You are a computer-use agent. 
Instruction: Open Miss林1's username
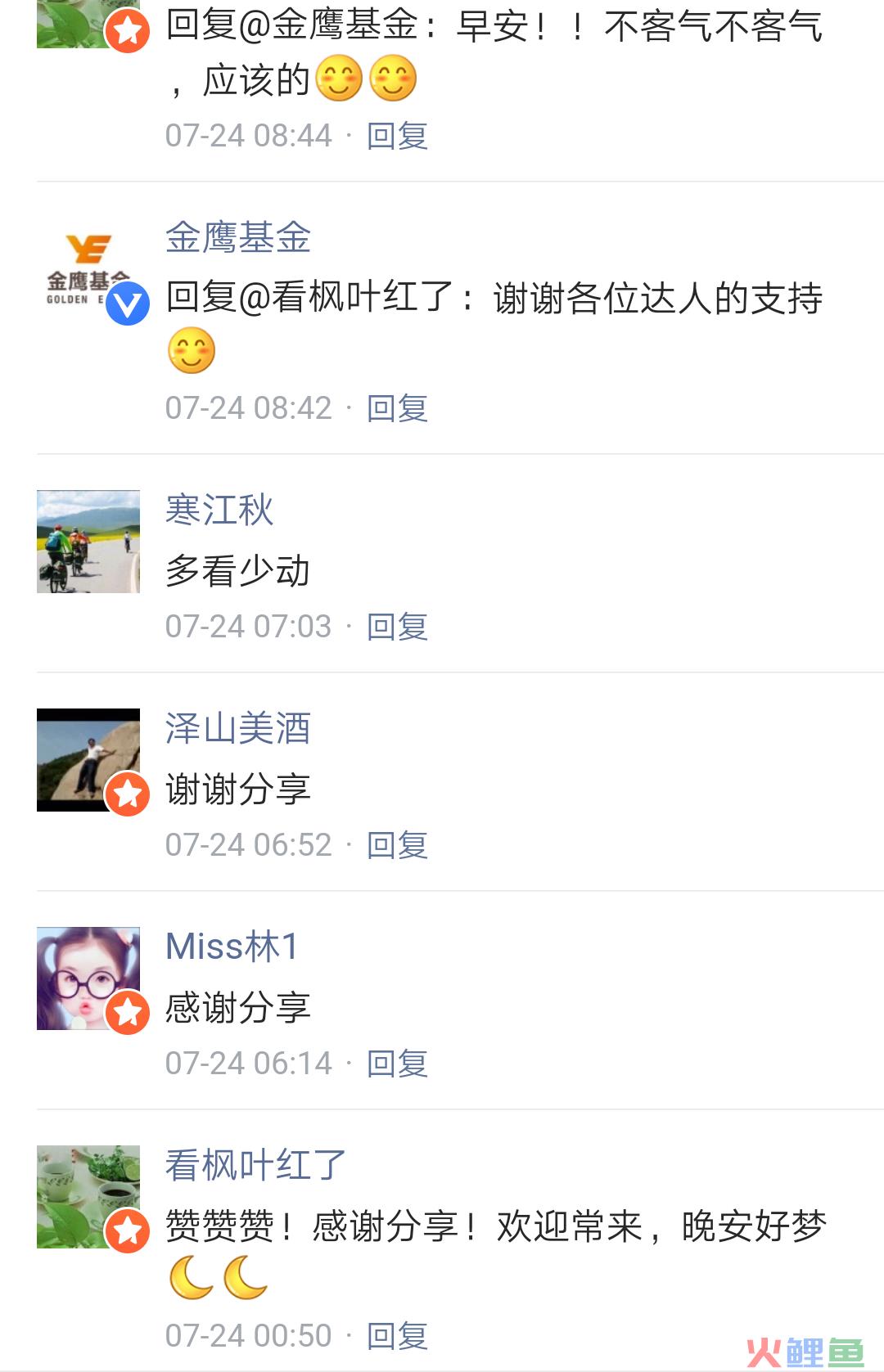tap(232, 947)
